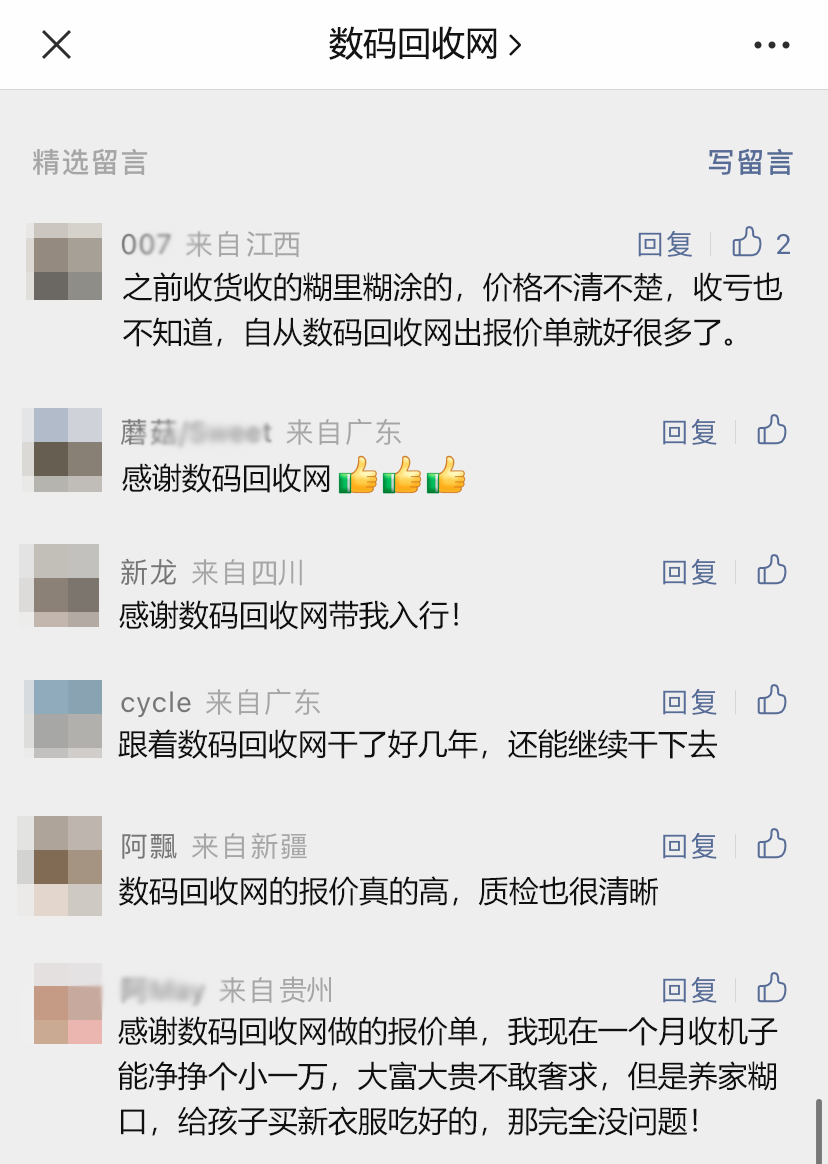Like cycle's comment from 广东
The width and height of the screenshot is (828, 1164).
tap(772, 701)
